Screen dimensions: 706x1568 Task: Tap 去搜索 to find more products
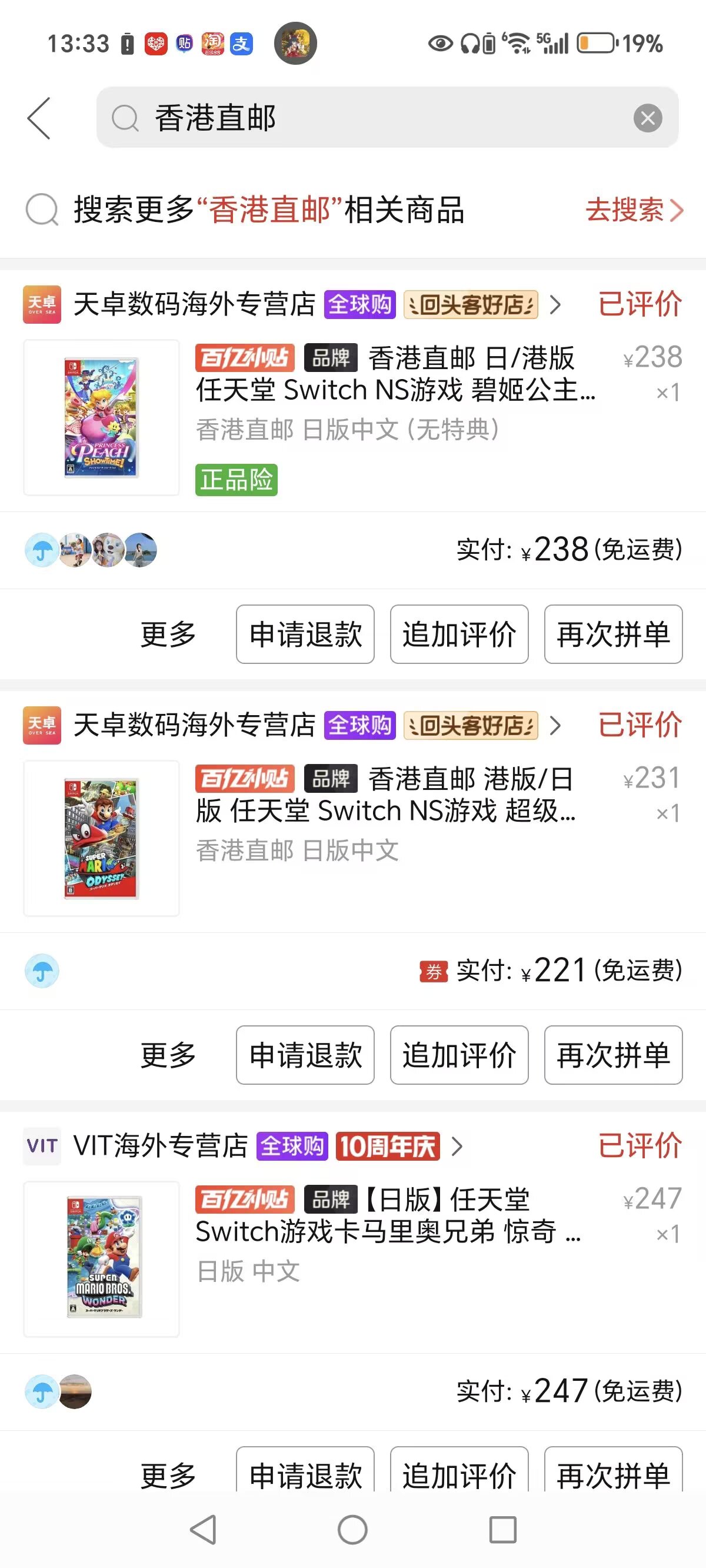[x=634, y=210]
